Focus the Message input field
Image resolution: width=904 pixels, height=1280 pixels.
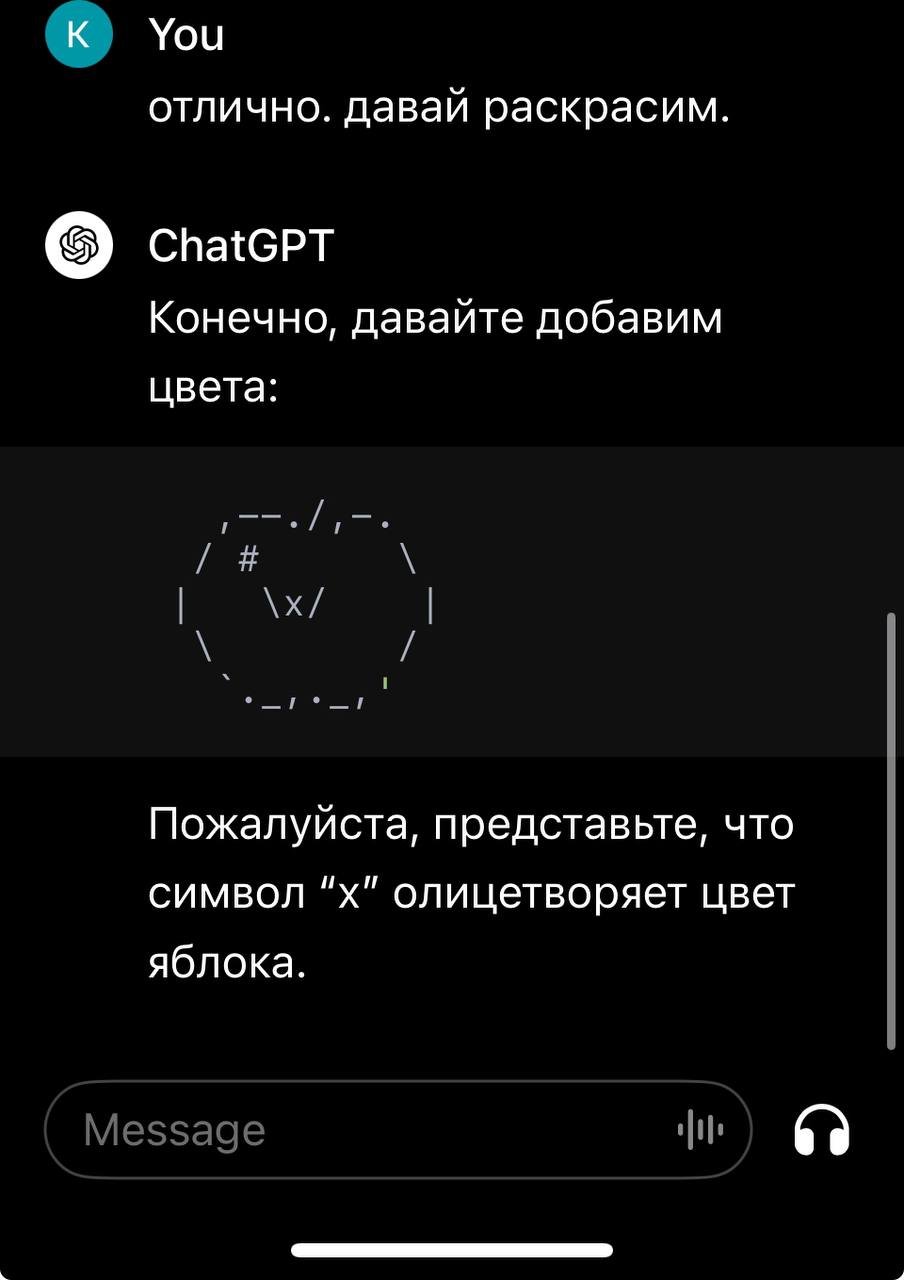360,1131
